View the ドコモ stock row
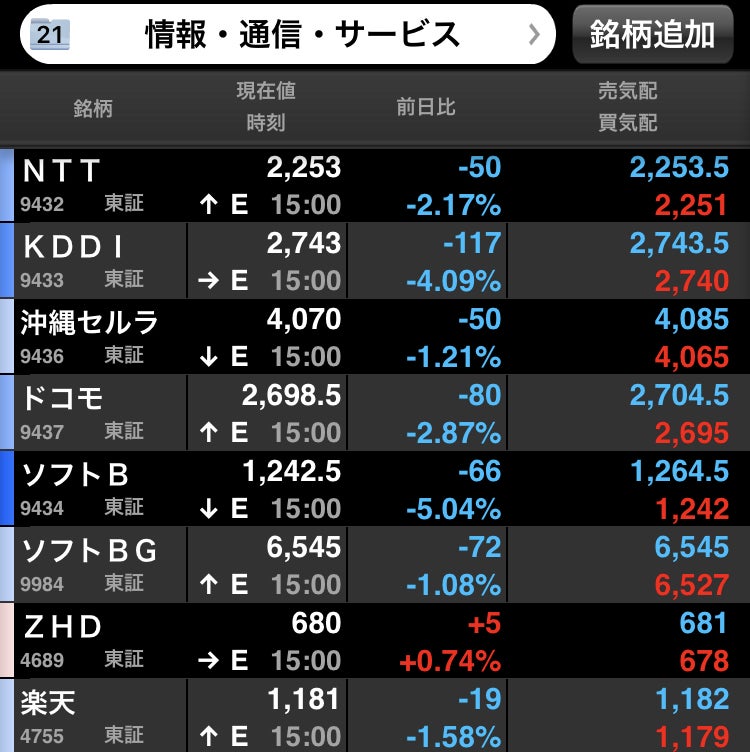 click(x=375, y=413)
